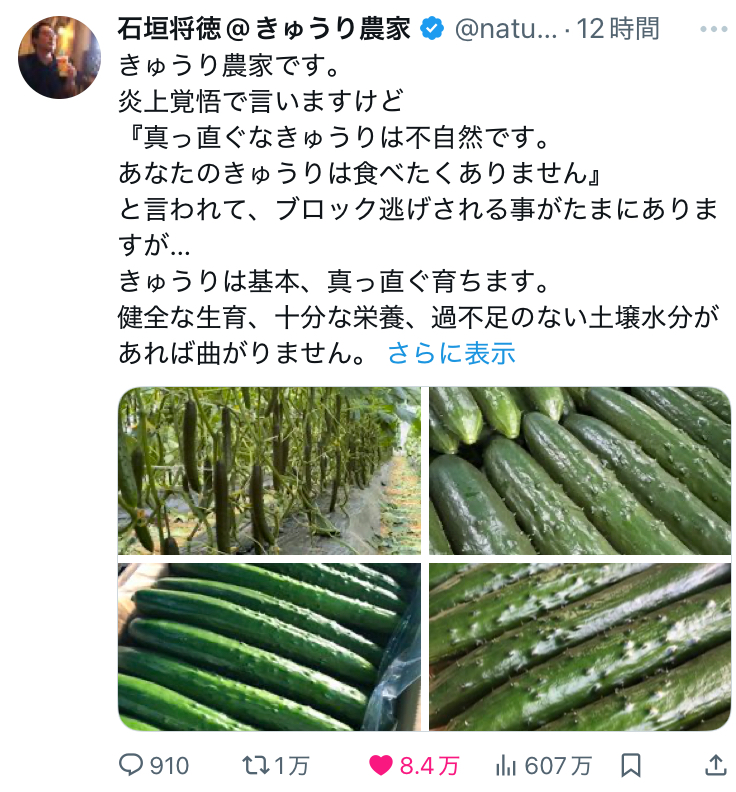Open the top-right cucumber pile photo
This screenshot has width=736, height=792.
coord(579,470)
